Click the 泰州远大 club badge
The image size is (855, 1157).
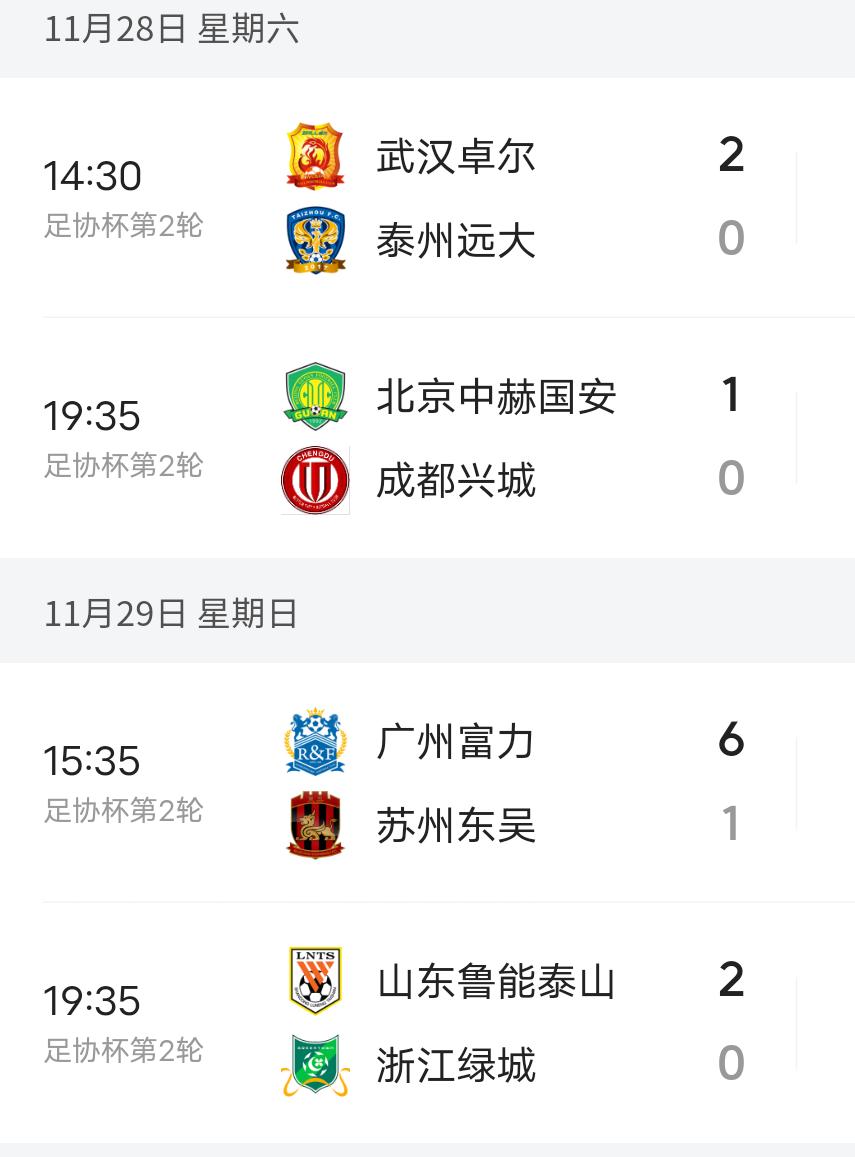point(314,240)
